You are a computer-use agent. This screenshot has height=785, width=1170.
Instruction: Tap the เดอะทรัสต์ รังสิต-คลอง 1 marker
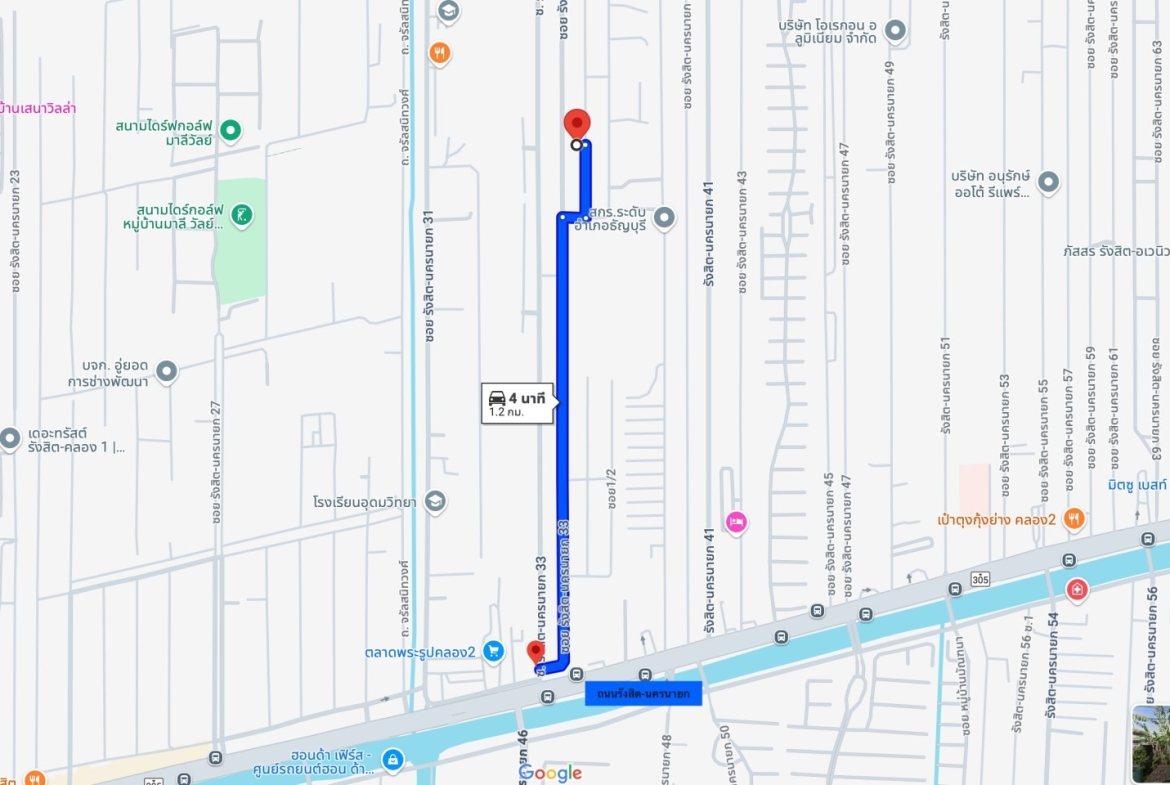pyautogui.click(x=10, y=438)
